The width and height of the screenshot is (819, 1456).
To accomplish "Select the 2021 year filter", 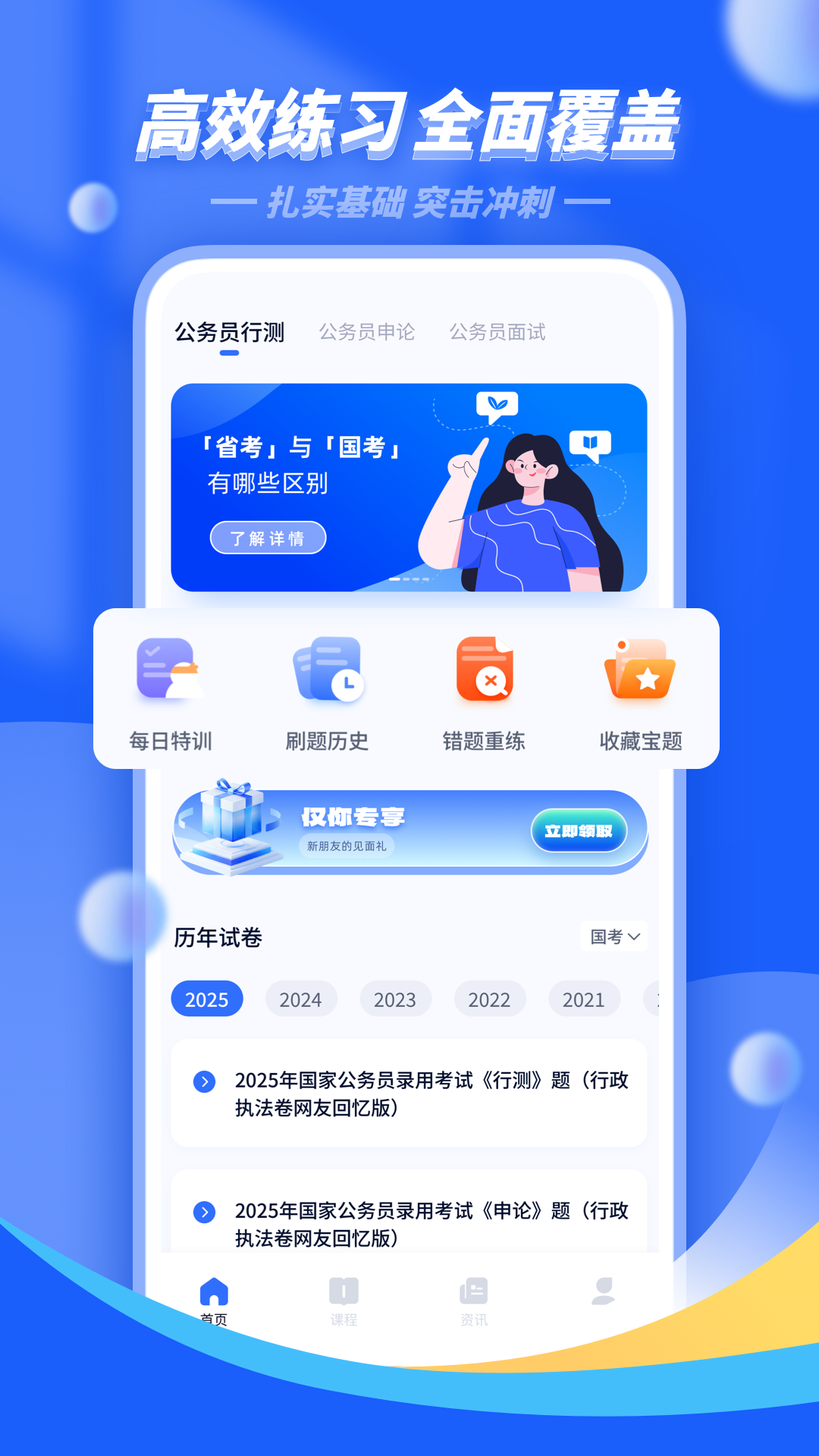I will pos(584,999).
